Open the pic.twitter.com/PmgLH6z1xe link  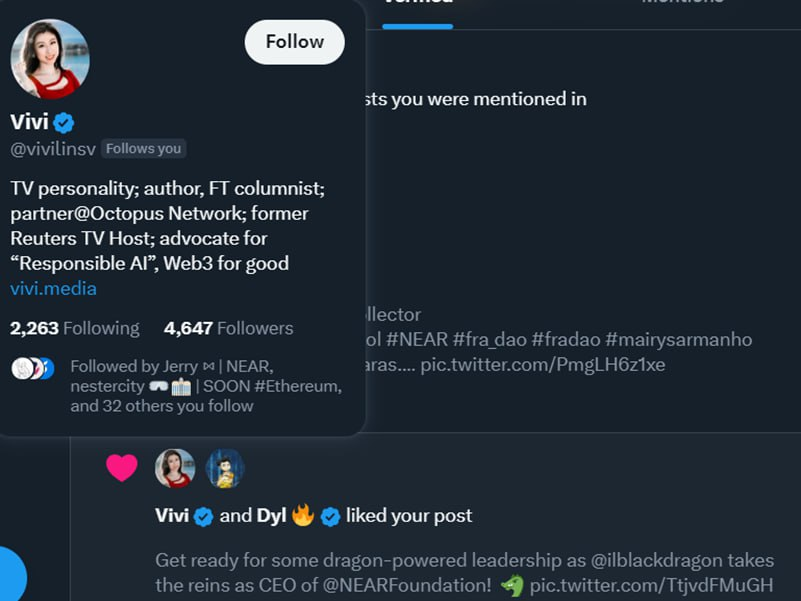pyautogui.click(x=543, y=364)
